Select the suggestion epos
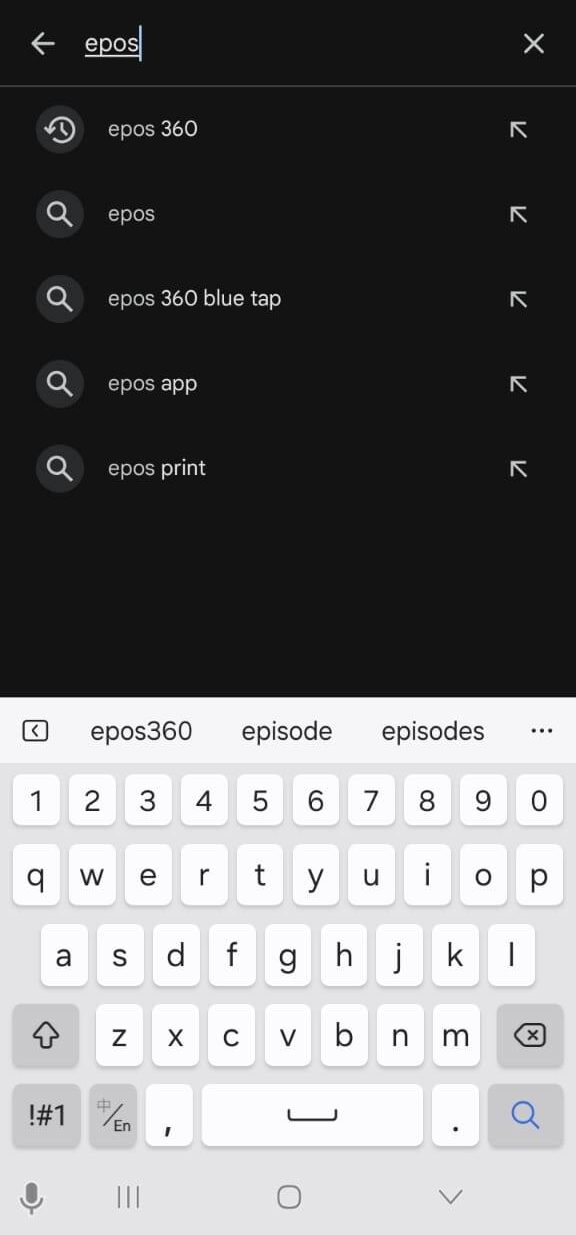Image resolution: width=576 pixels, height=1235 pixels. tap(288, 214)
